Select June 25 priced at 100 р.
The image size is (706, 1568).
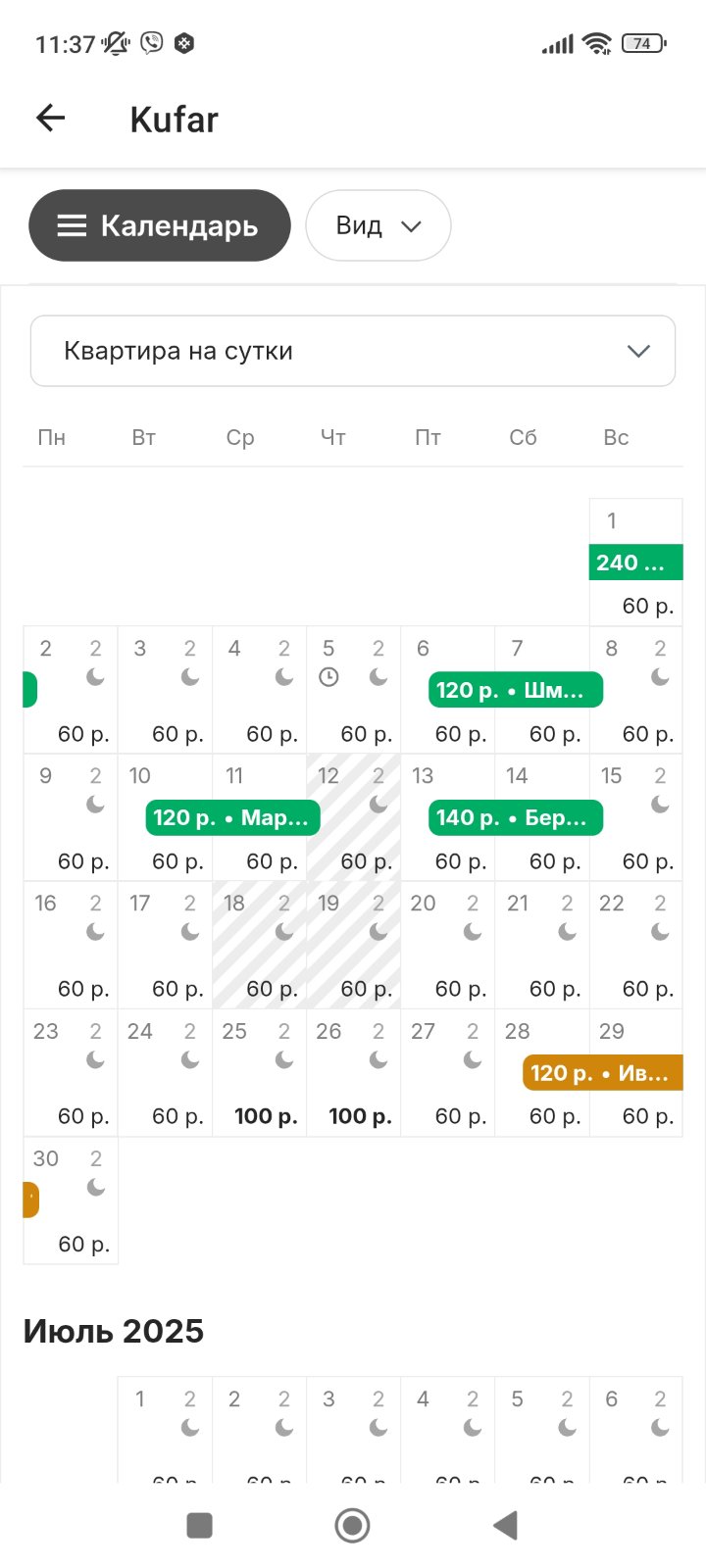tap(260, 1073)
